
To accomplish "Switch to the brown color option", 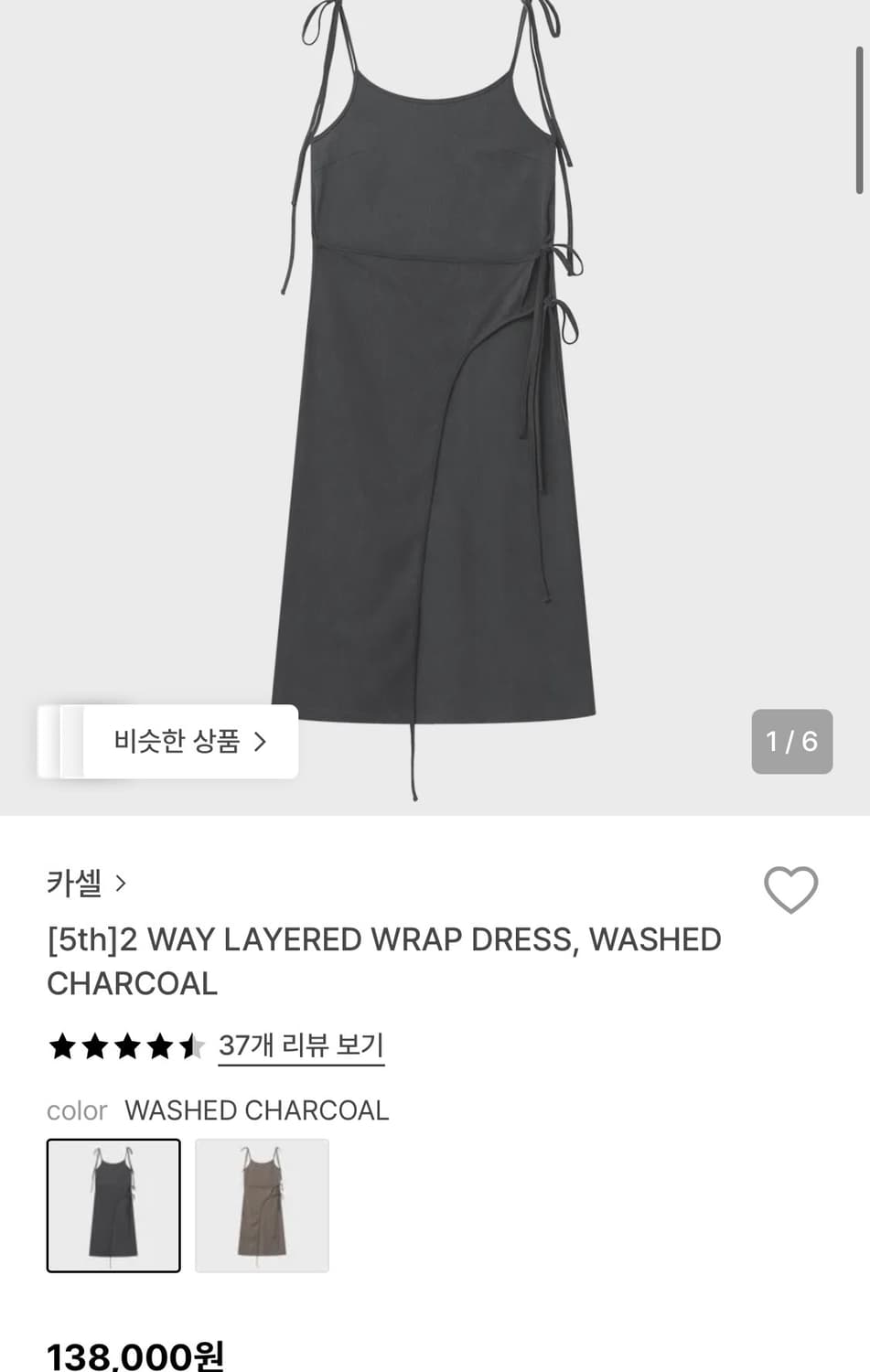I will tap(263, 1205).
